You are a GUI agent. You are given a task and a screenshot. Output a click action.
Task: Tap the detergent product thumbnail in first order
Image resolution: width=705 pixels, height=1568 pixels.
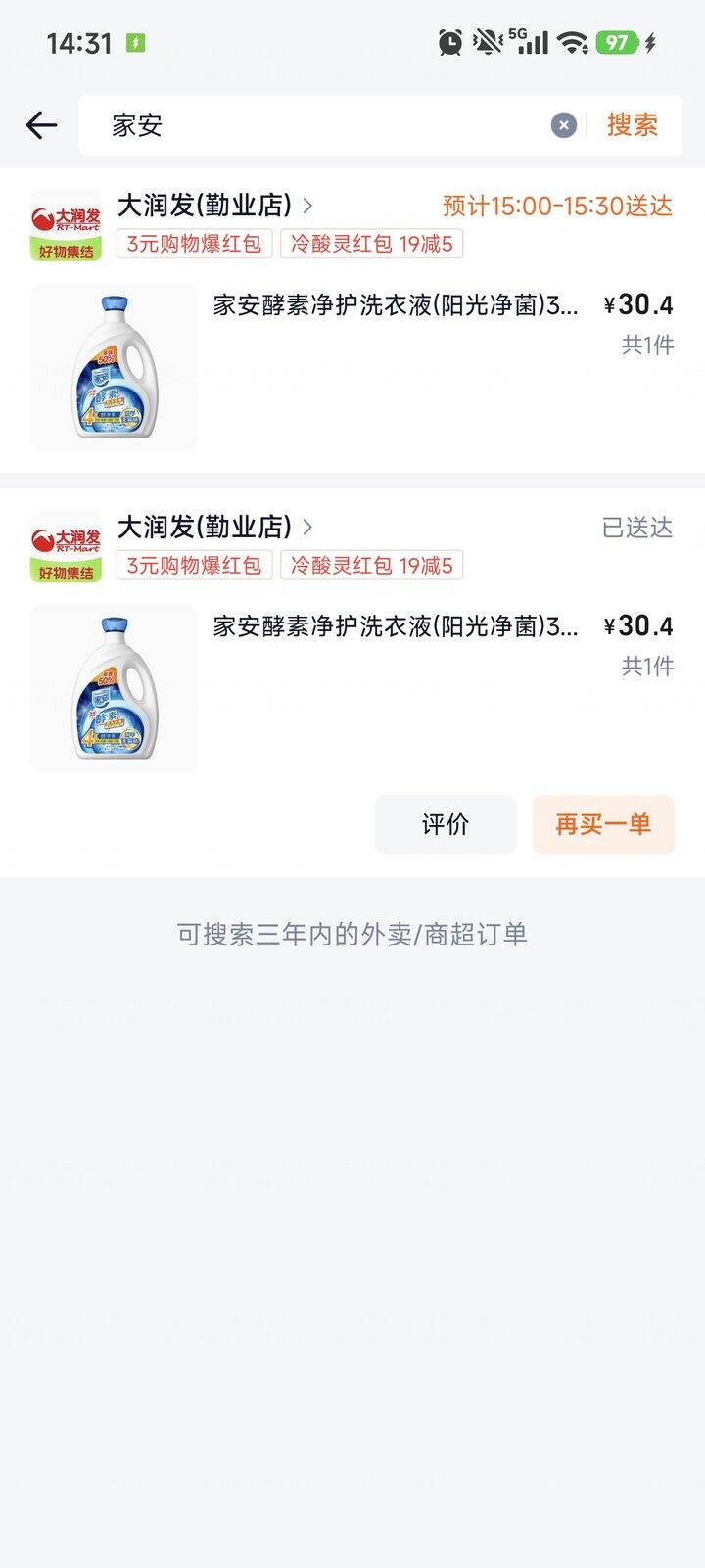[x=113, y=366]
